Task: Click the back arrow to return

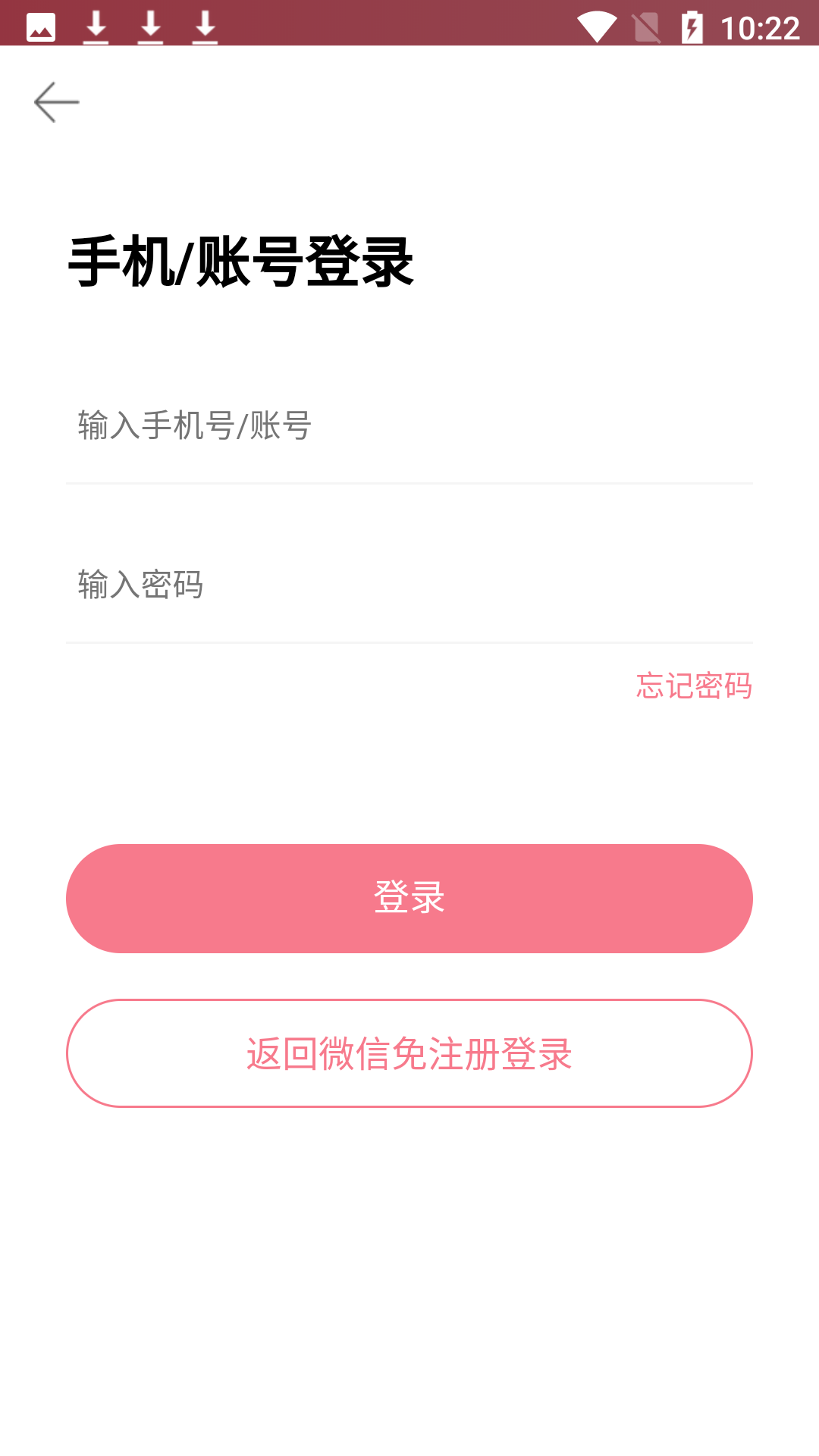Action: pyautogui.click(x=55, y=101)
